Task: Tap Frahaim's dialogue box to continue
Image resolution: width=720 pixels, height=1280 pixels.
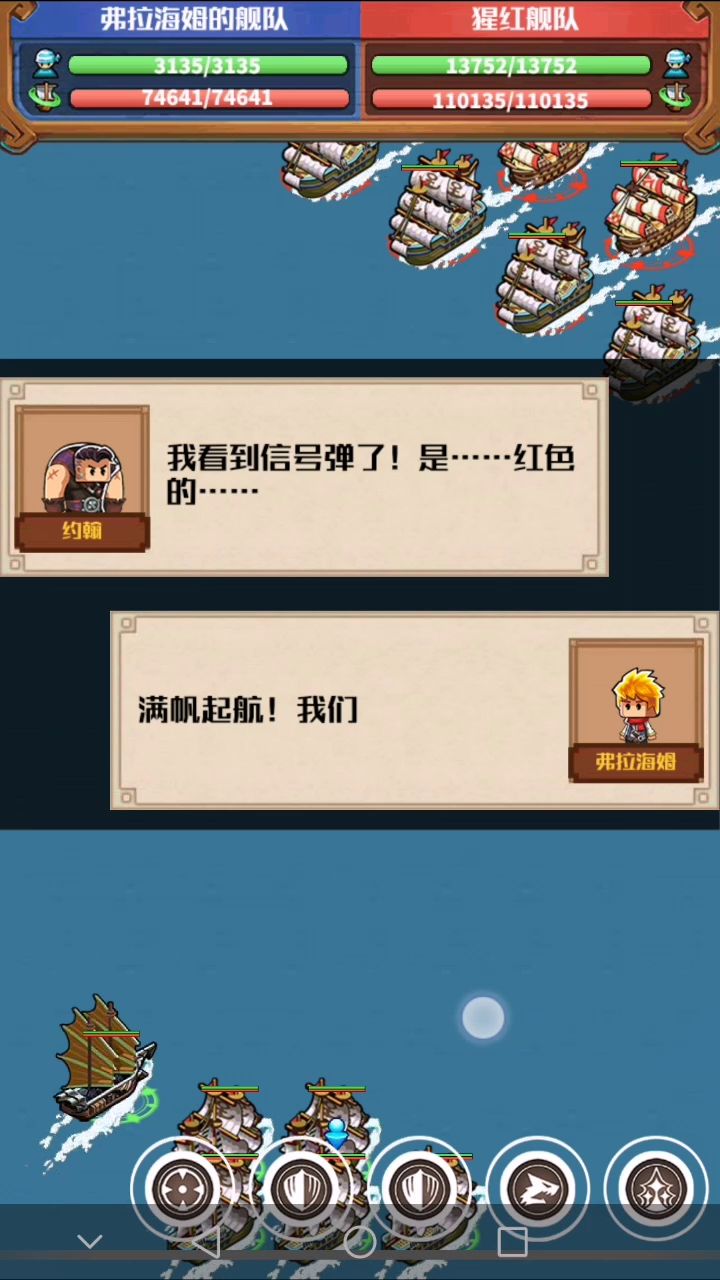Action: click(x=415, y=710)
